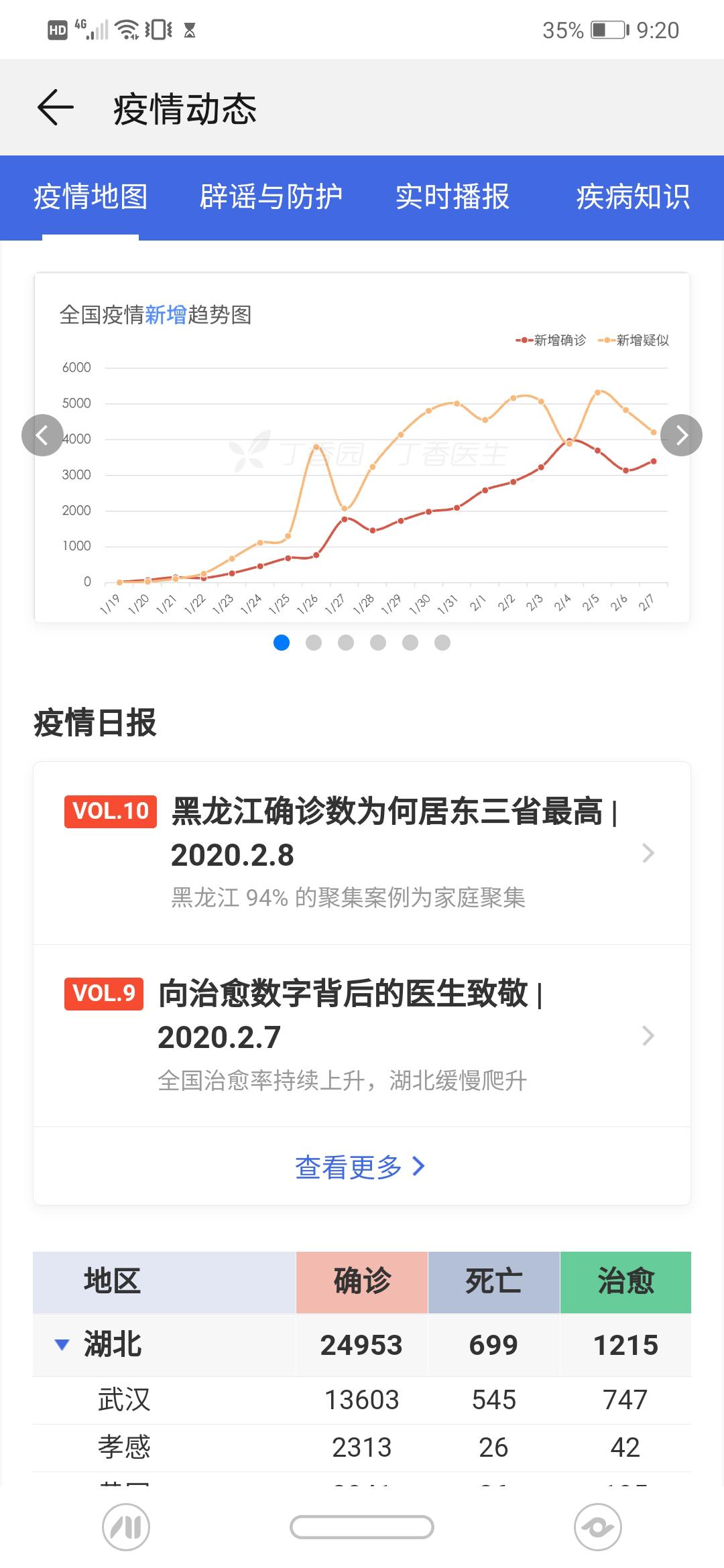Click the right carousel arrow on trend chart

pyautogui.click(x=682, y=435)
